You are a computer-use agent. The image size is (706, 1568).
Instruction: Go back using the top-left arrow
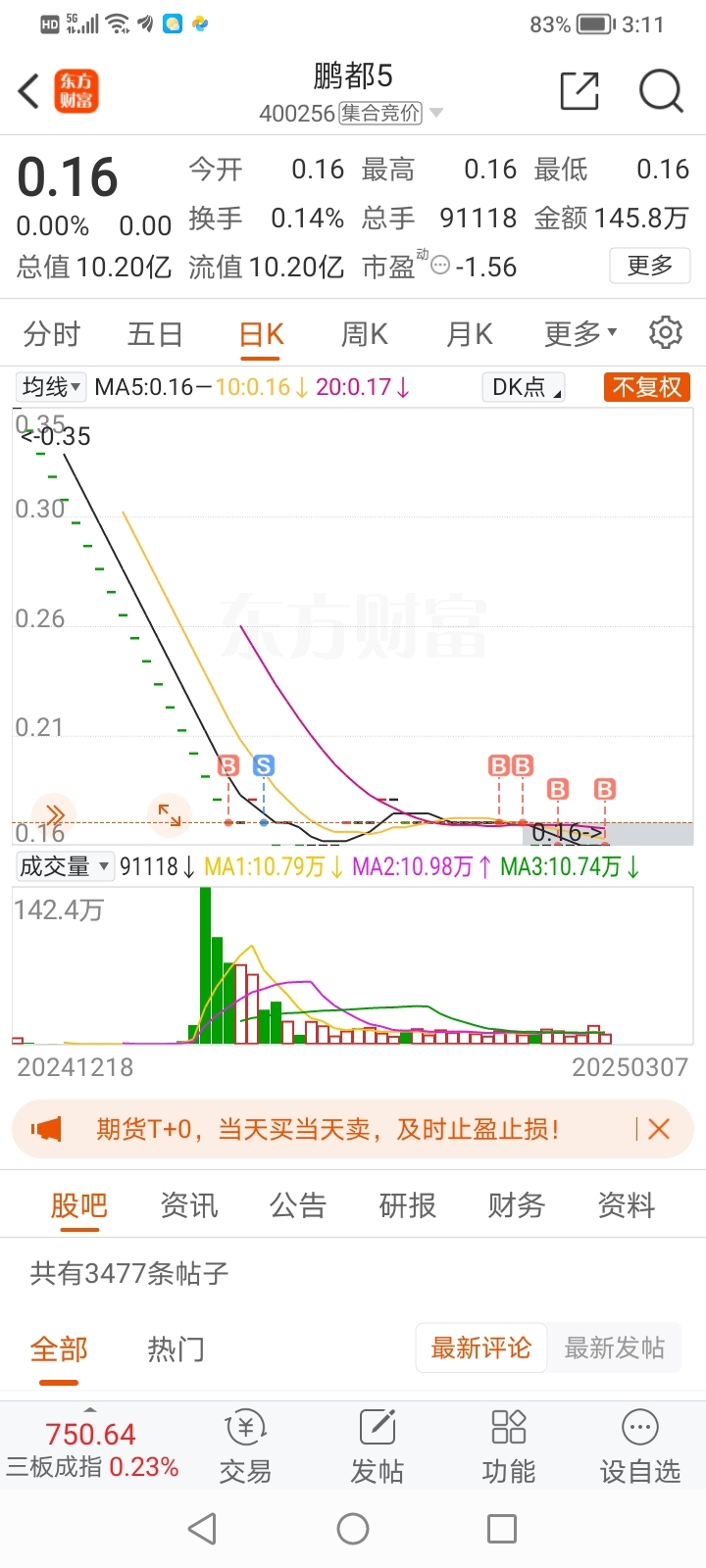[29, 92]
